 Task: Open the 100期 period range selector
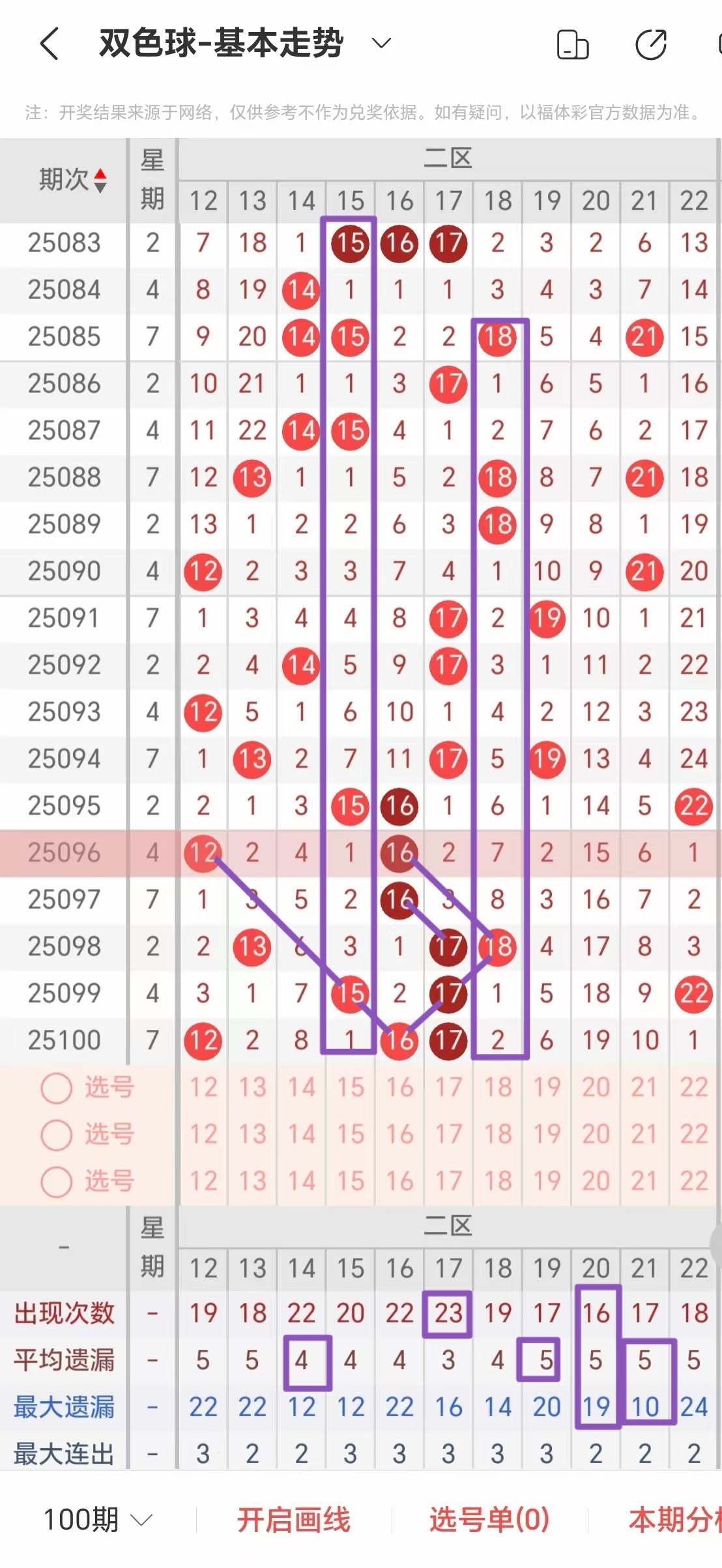click(91, 1518)
